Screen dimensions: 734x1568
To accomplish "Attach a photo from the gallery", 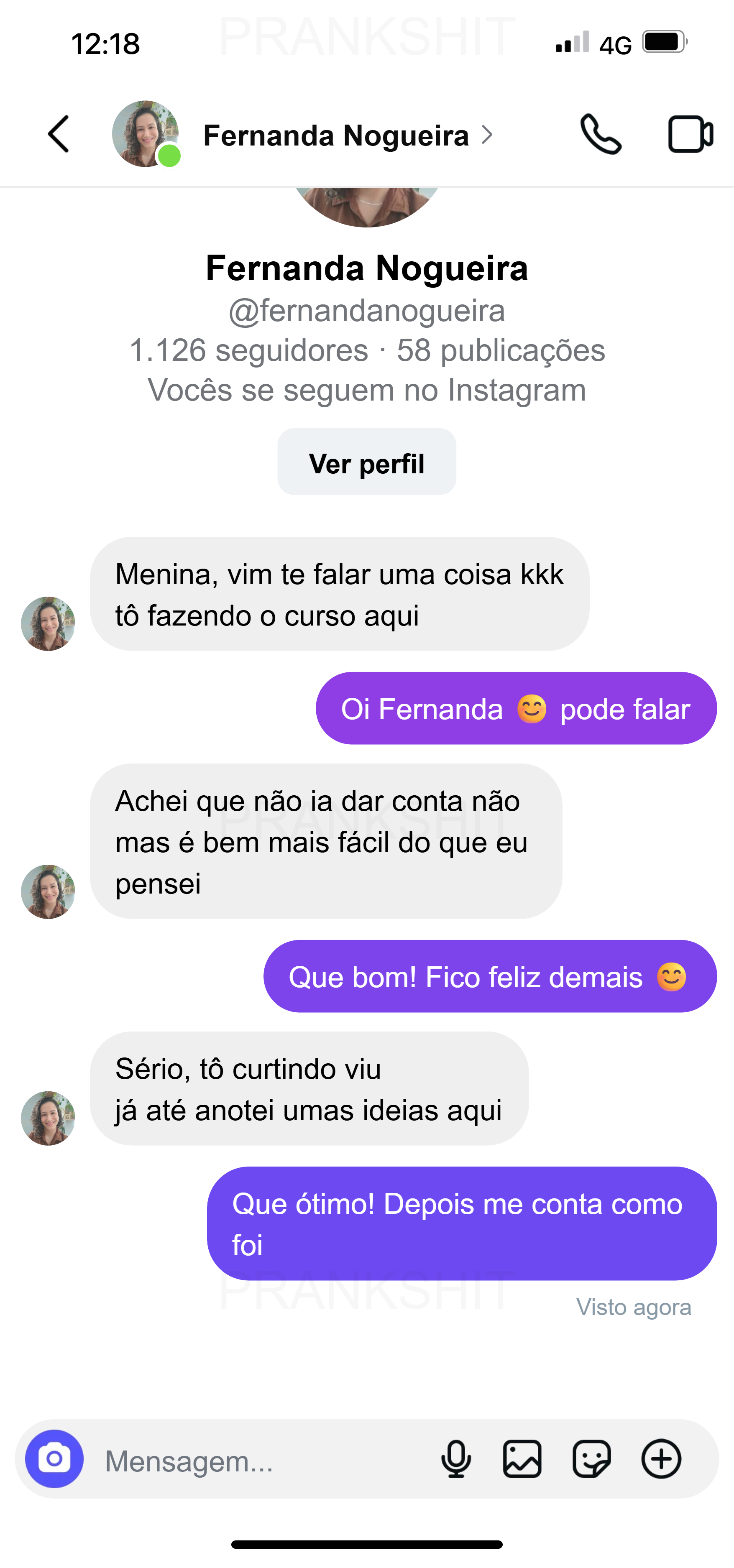I will [522, 1459].
